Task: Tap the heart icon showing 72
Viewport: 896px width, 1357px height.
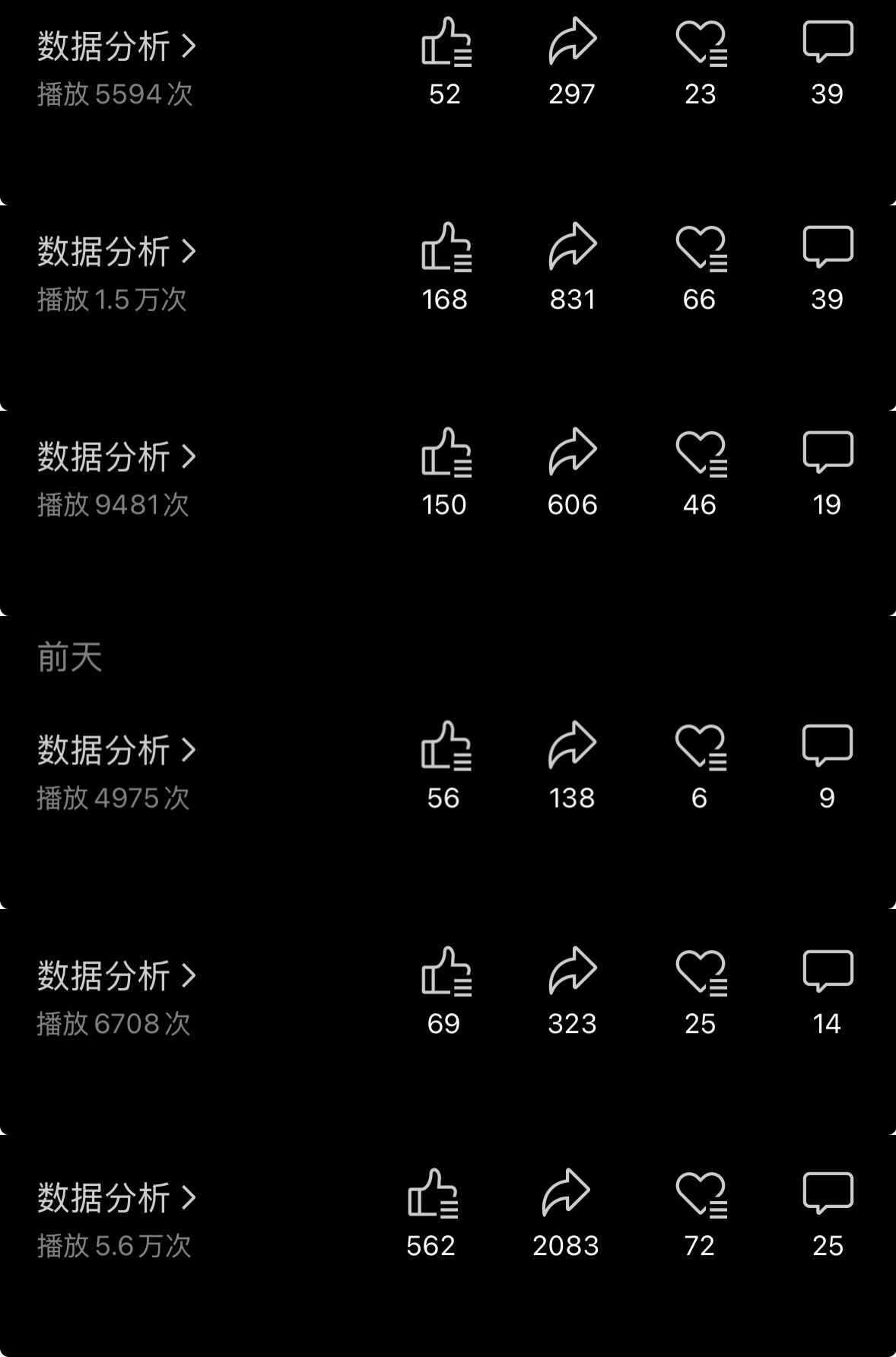Action: tap(701, 1193)
